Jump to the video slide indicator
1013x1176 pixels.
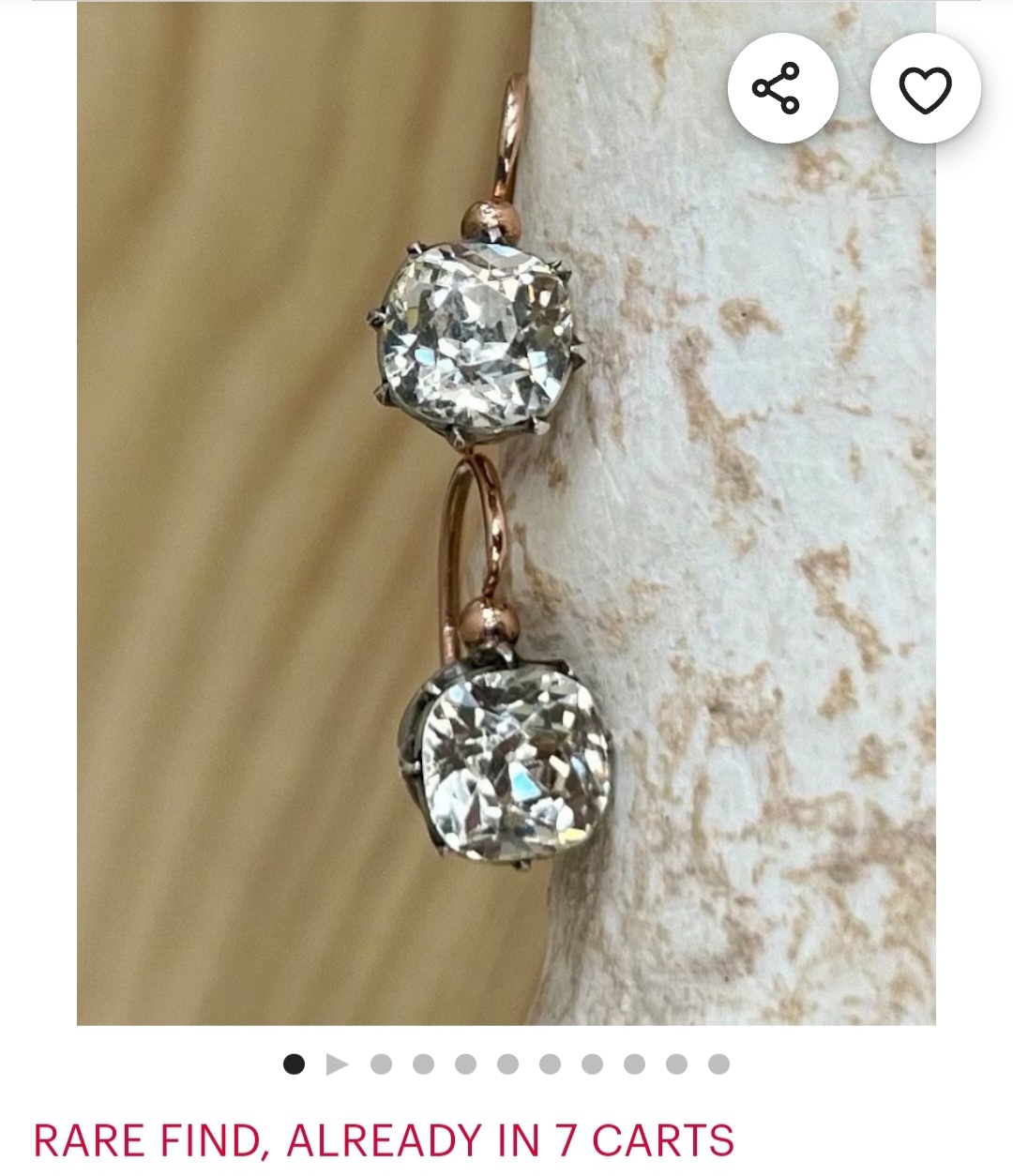[x=337, y=1064]
